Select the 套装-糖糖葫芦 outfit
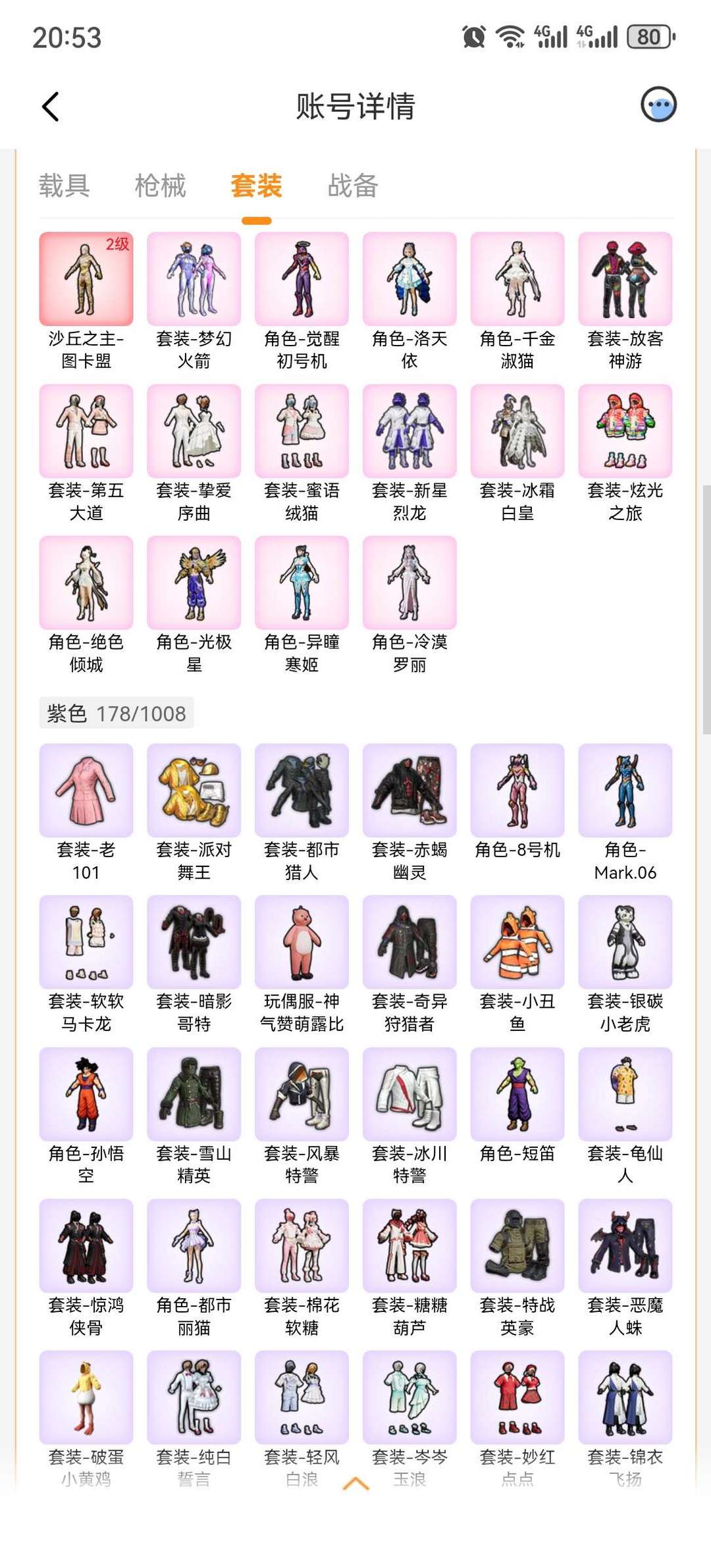The width and height of the screenshot is (711, 1568). click(x=409, y=1246)
